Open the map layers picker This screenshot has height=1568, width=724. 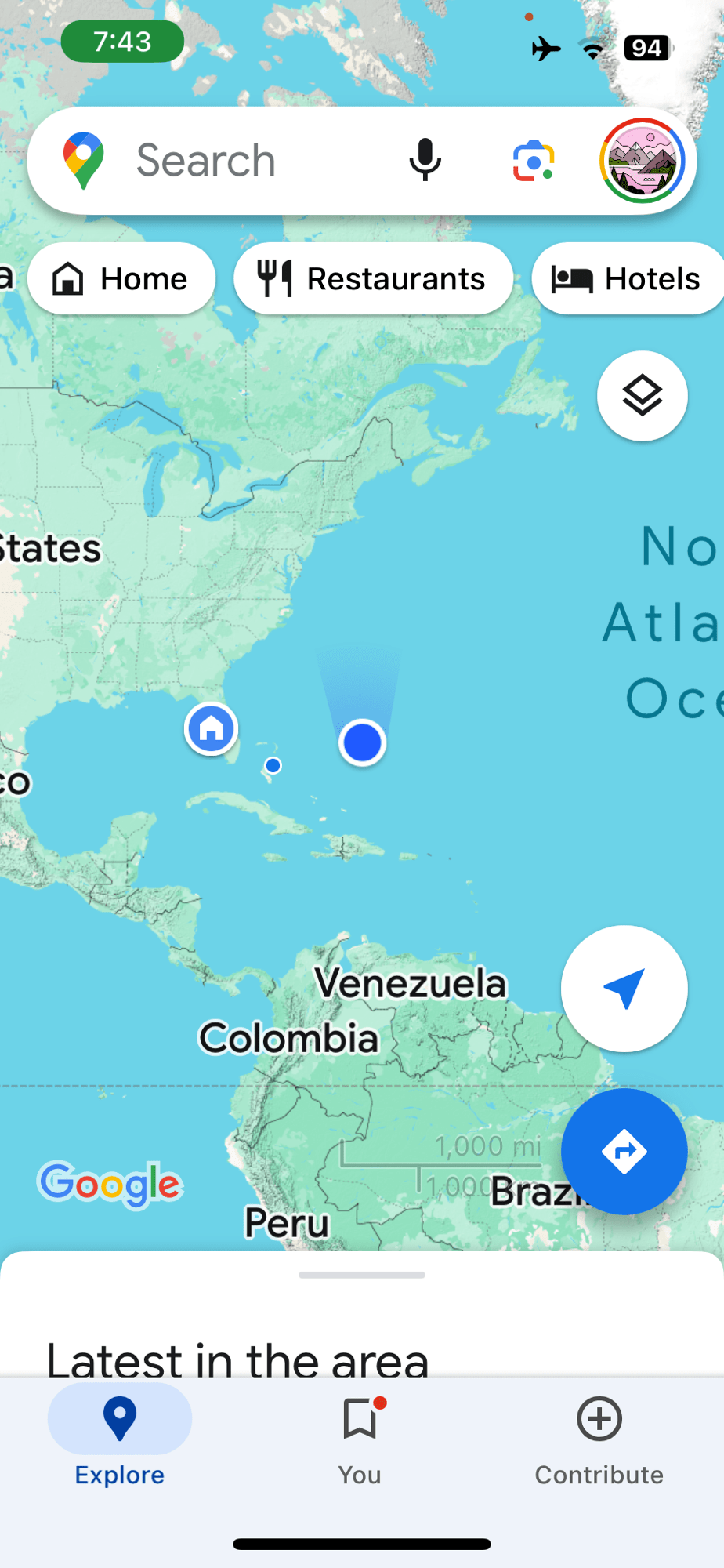[642, 396]
